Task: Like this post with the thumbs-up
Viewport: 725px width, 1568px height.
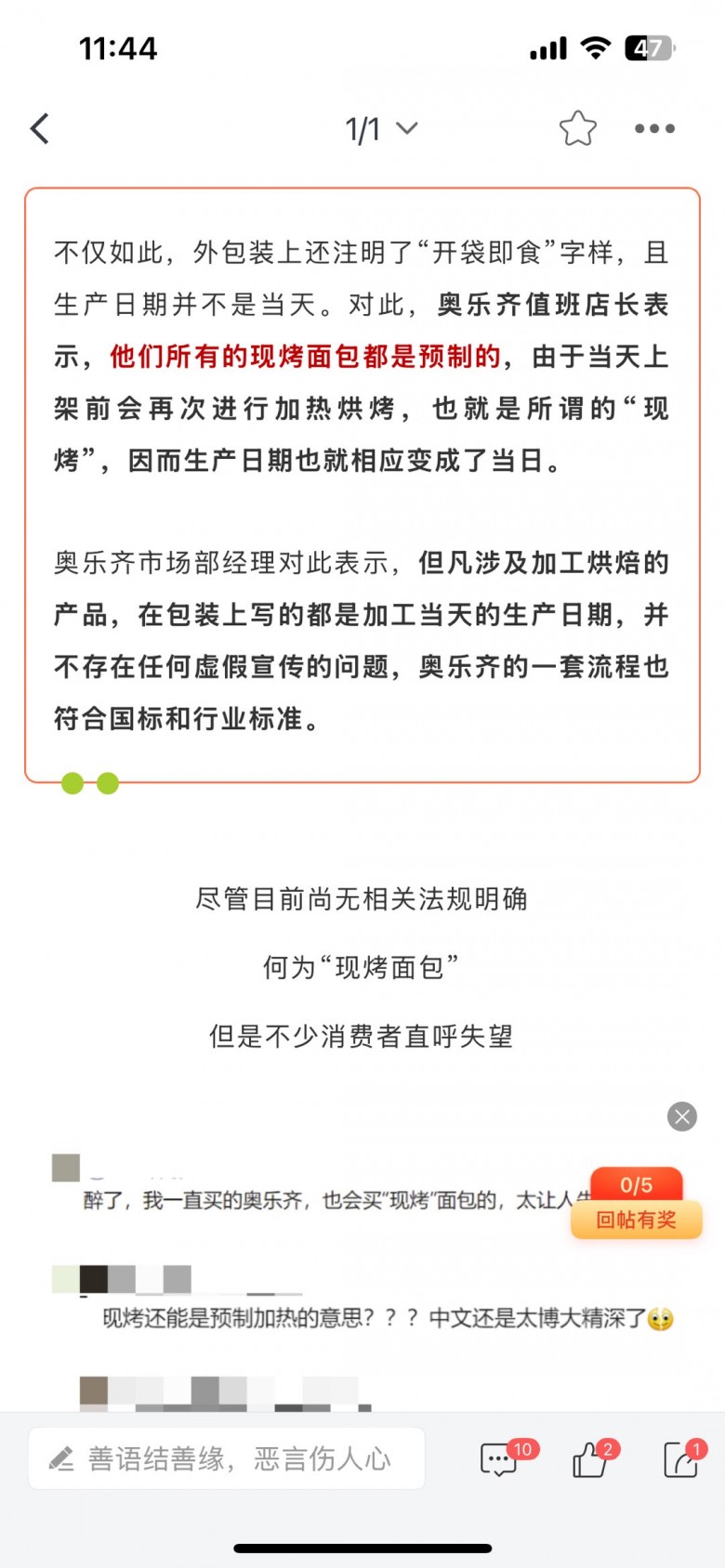Action: click(x=590, y=1459)
